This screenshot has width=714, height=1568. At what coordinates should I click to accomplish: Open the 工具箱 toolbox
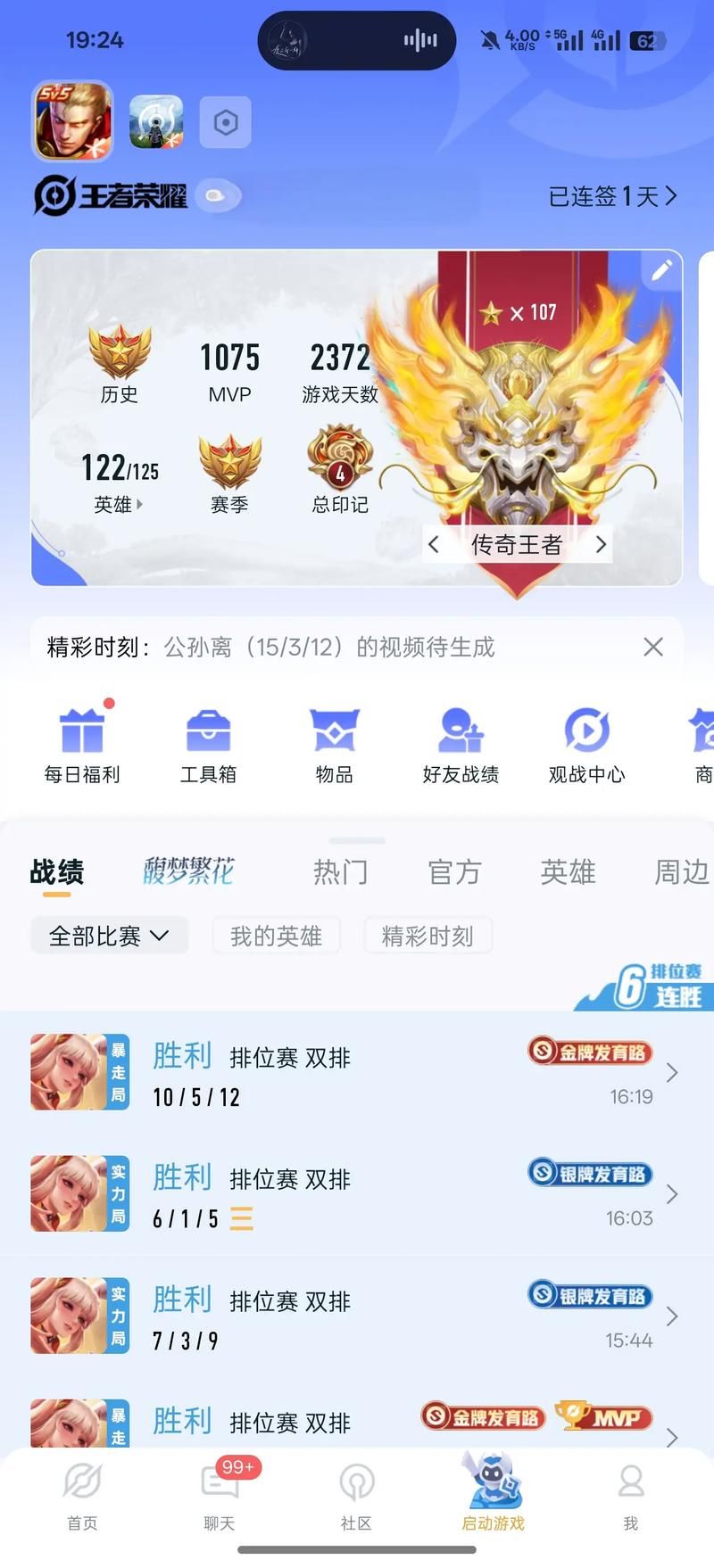[208, 746]
